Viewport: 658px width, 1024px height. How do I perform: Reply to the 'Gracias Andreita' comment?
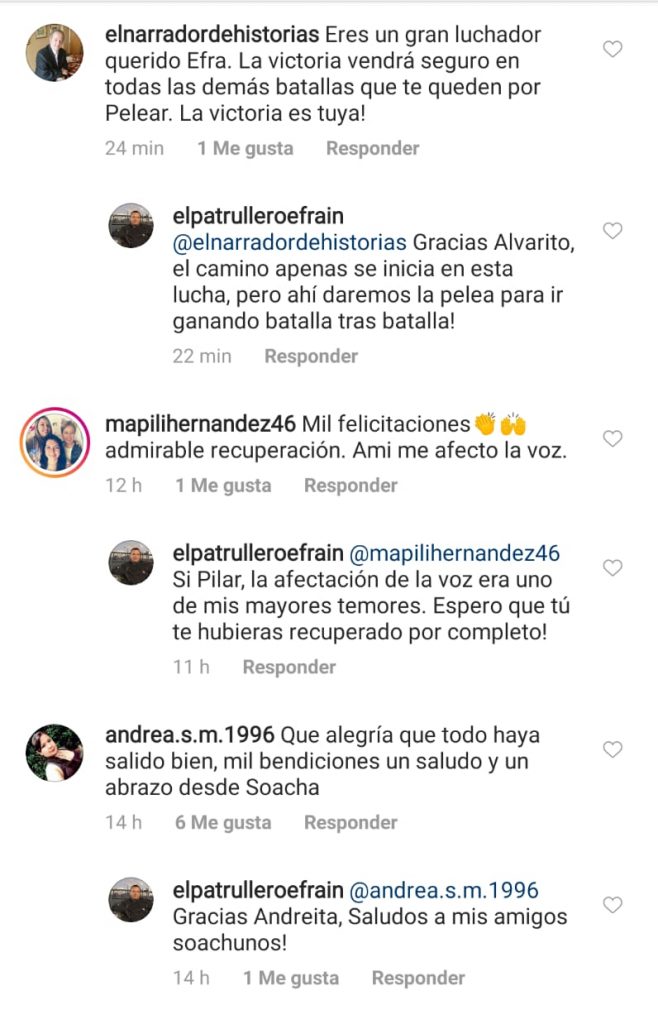[x=418, y=978]
